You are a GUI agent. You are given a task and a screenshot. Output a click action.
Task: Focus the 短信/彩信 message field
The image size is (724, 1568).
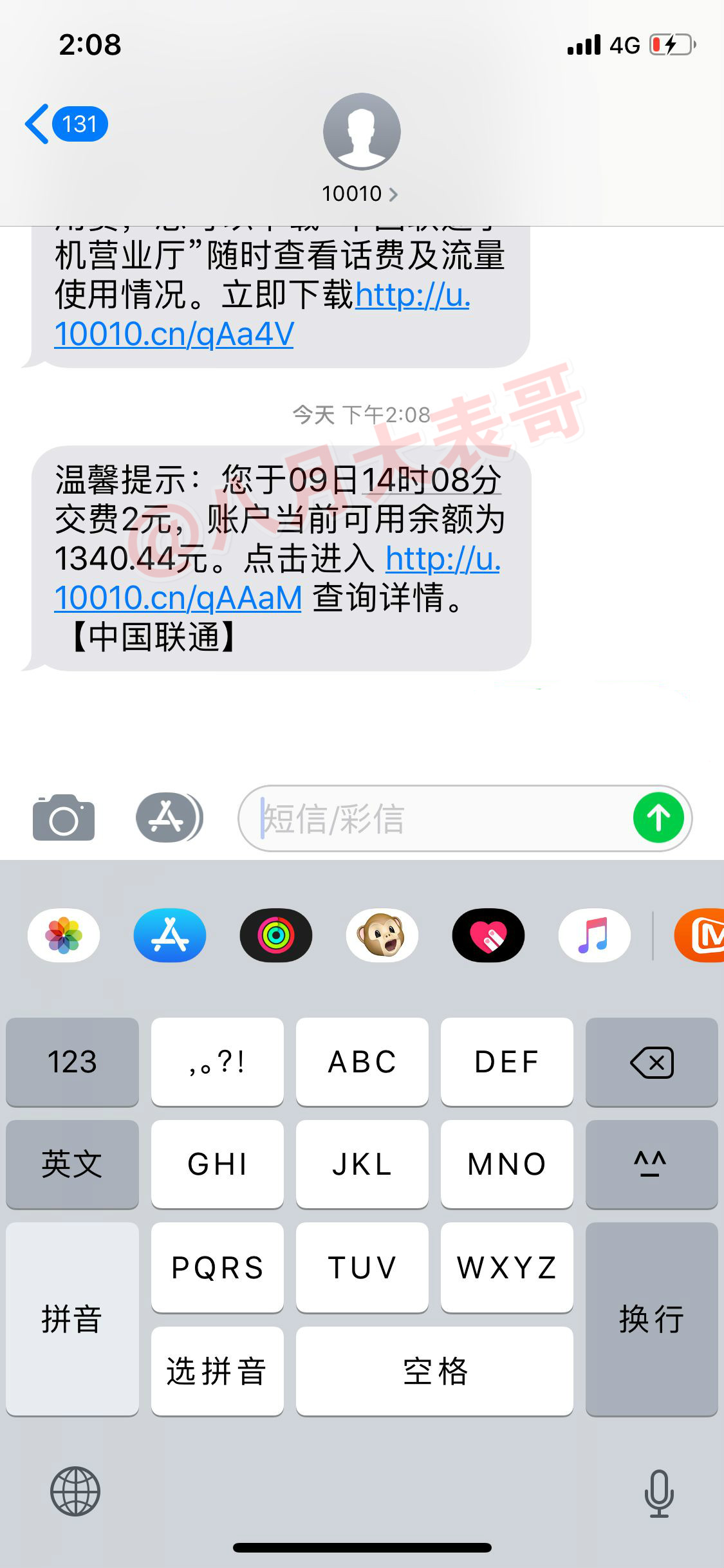[x=438, y=819]
